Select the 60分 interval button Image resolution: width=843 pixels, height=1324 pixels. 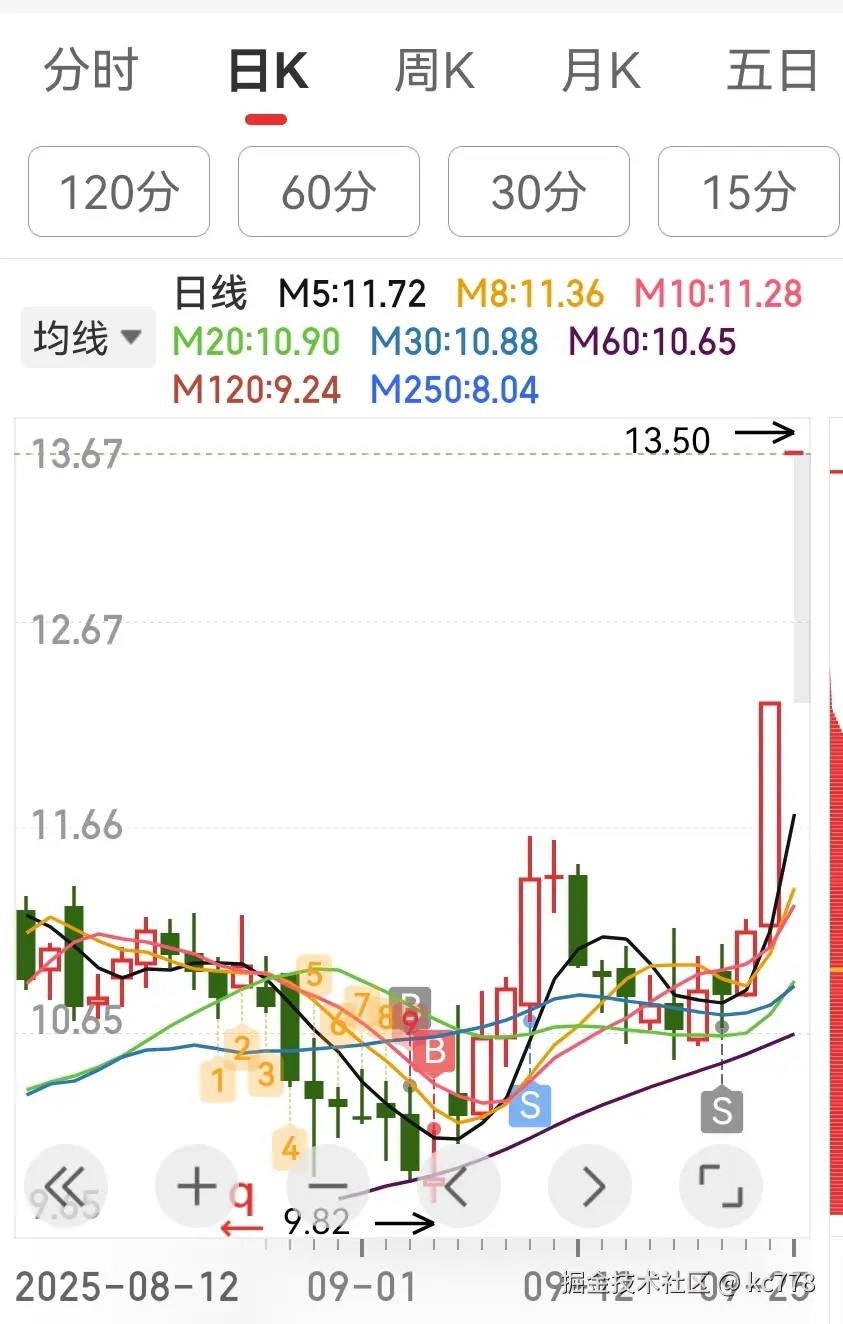point(329,191)
